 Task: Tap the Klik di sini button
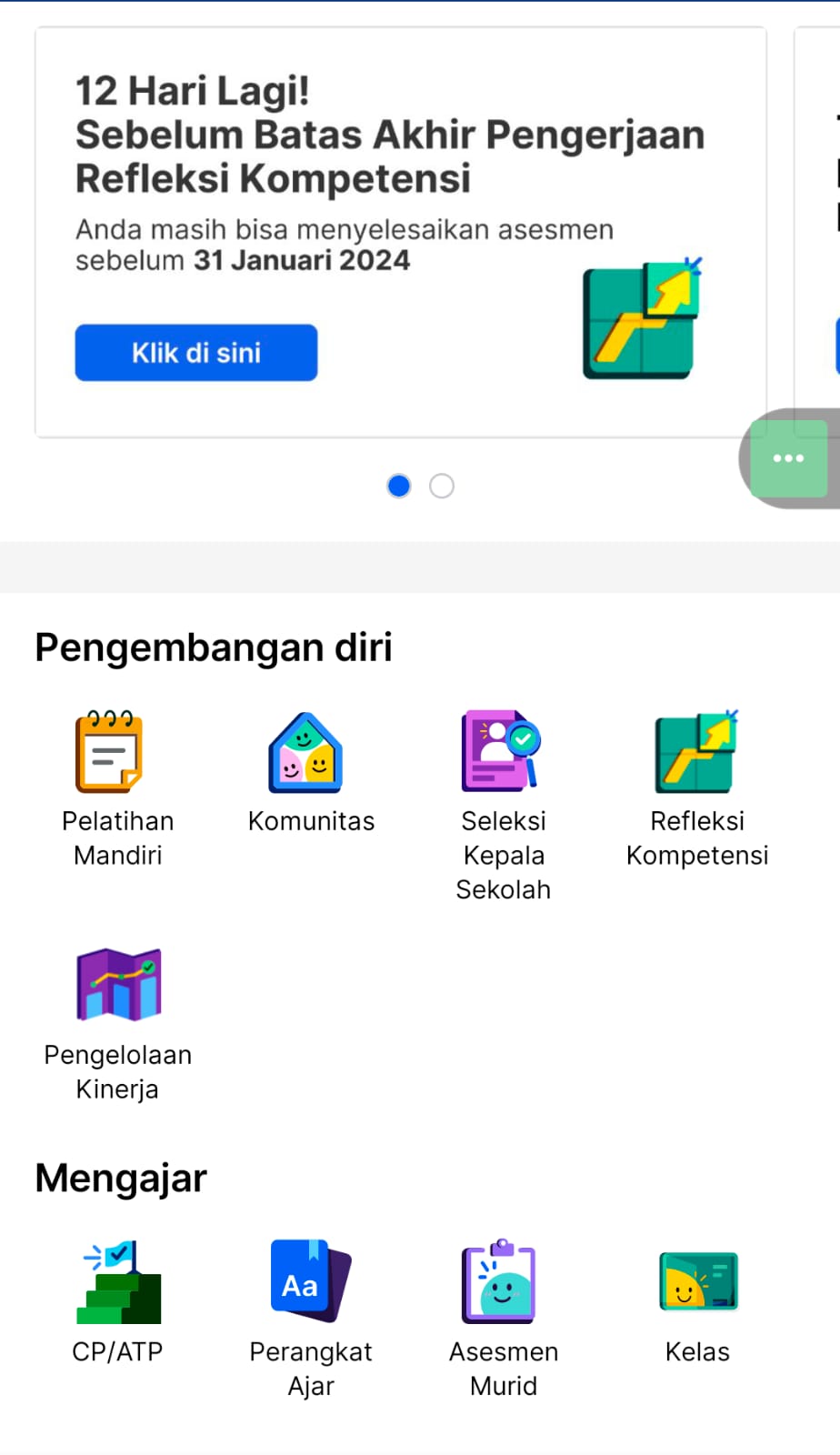coord(196,353)
